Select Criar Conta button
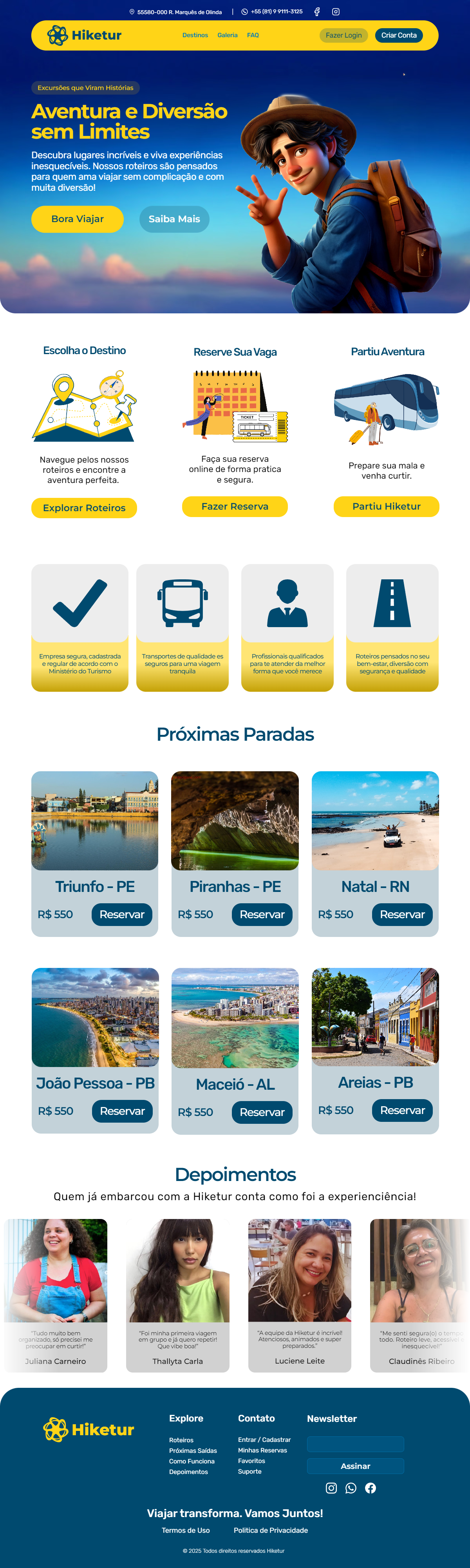 399,35
